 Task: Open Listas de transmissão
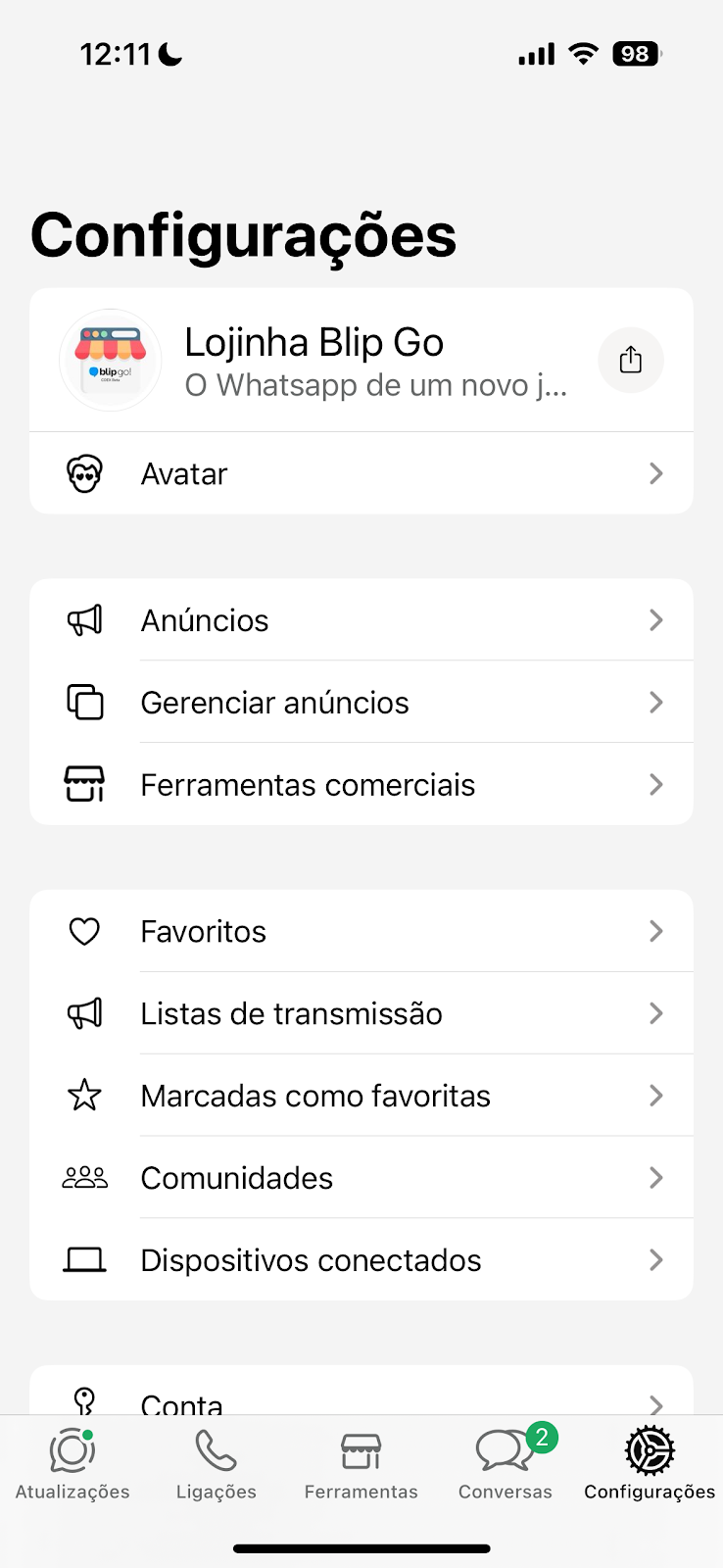click(361, 1013)
